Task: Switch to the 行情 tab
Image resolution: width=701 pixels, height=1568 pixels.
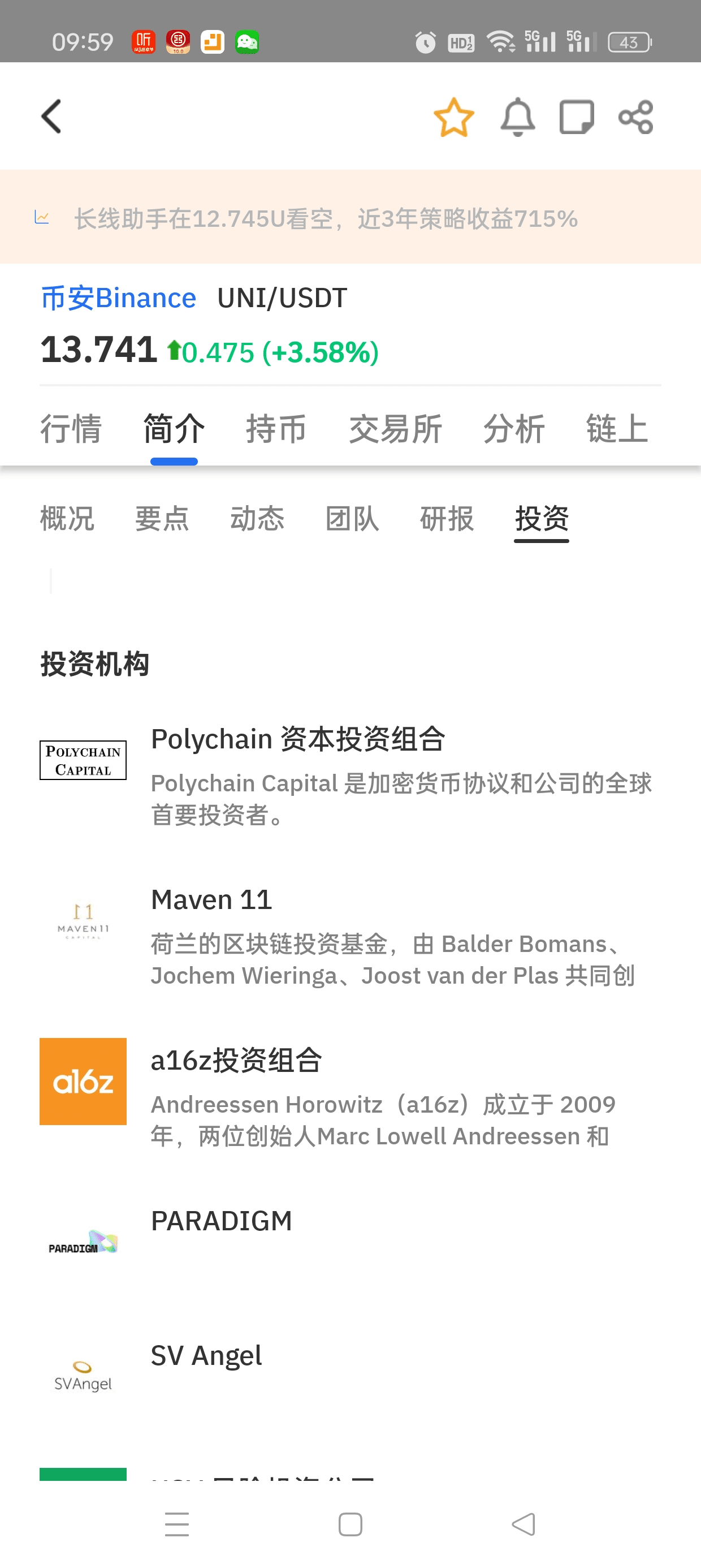Action: click(71, 429)
